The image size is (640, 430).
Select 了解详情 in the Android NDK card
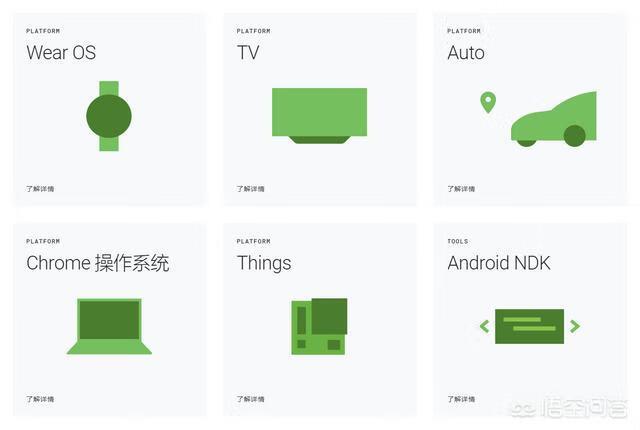click(x=461, y=399)
